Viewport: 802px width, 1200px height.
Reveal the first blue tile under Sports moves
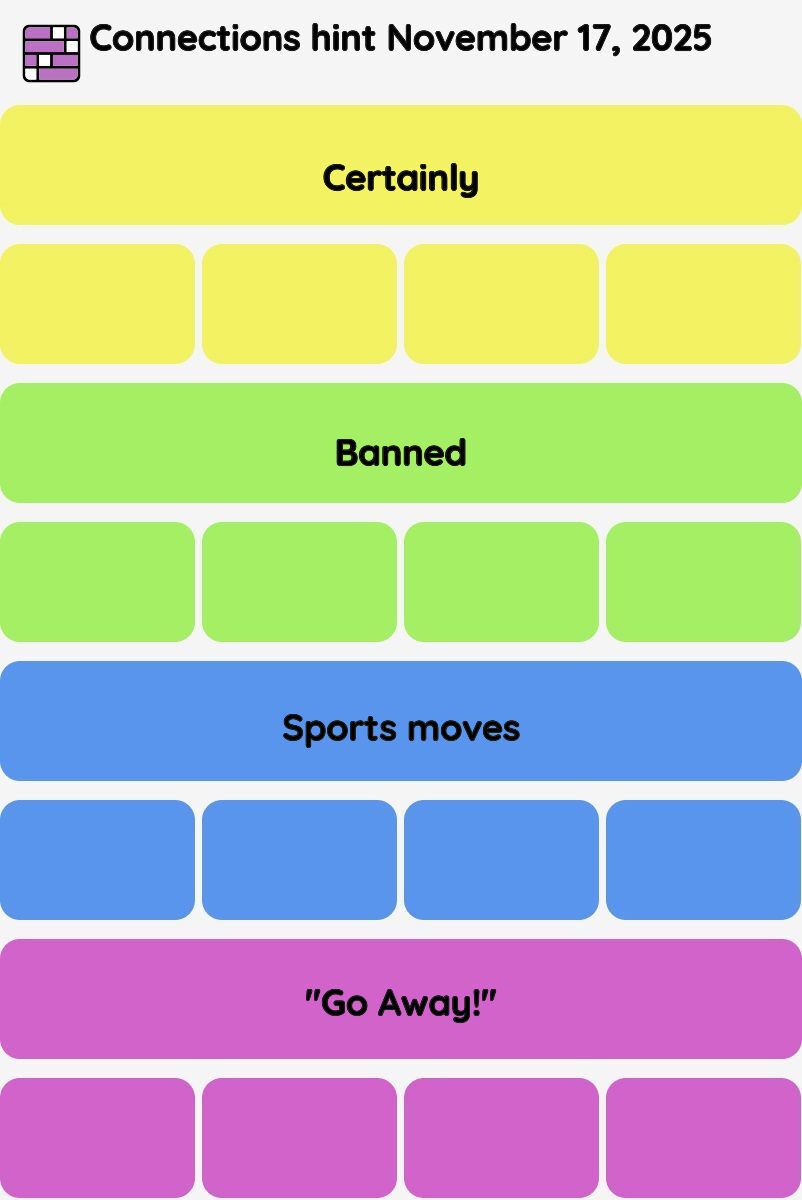pyautogui.click(x=97, y=860)
